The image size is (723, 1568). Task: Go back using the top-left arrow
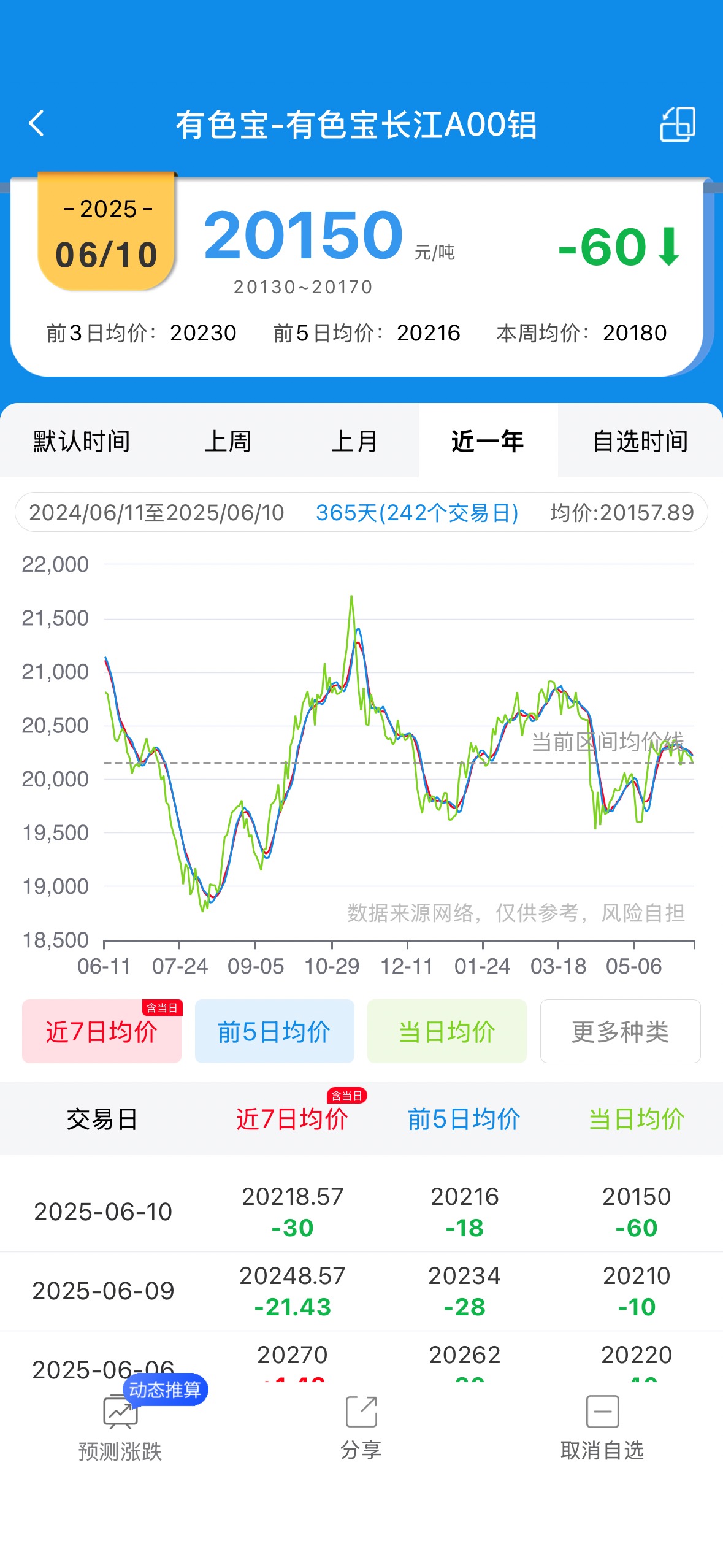pos(37,124)
